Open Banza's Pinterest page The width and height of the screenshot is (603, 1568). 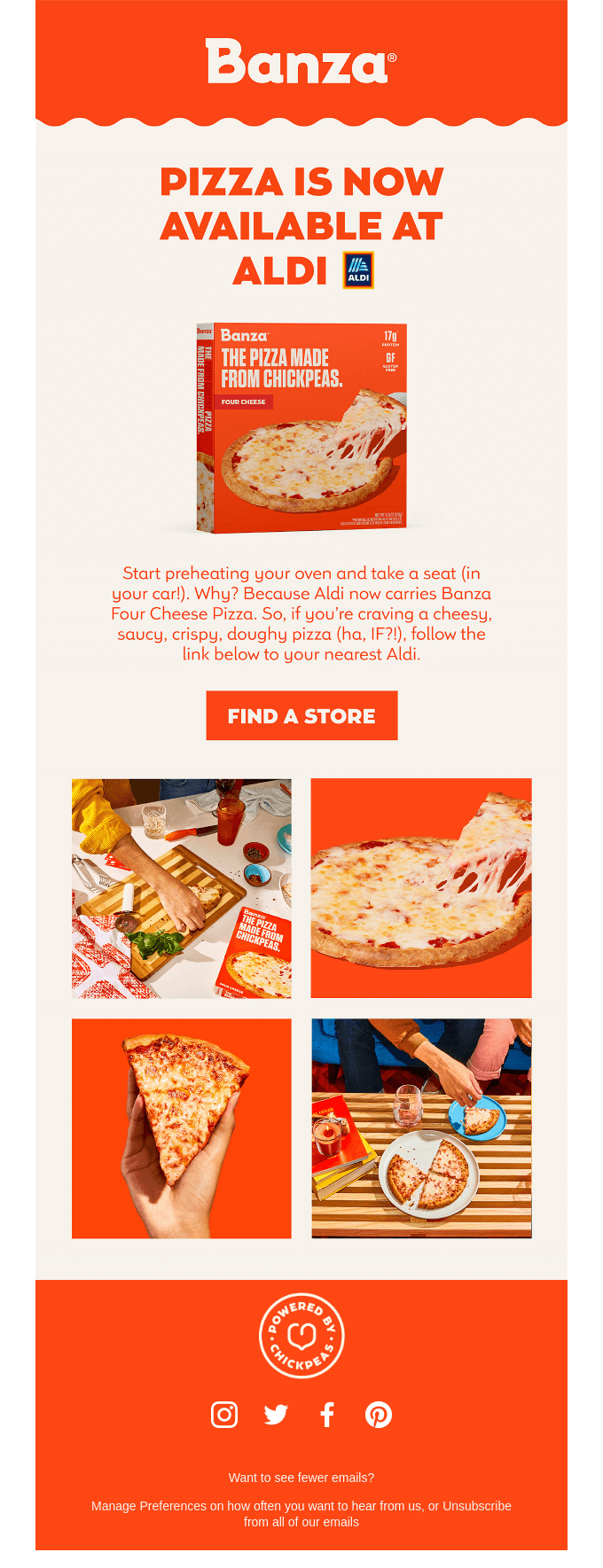pyautogui.click(x=379, y=1415)
